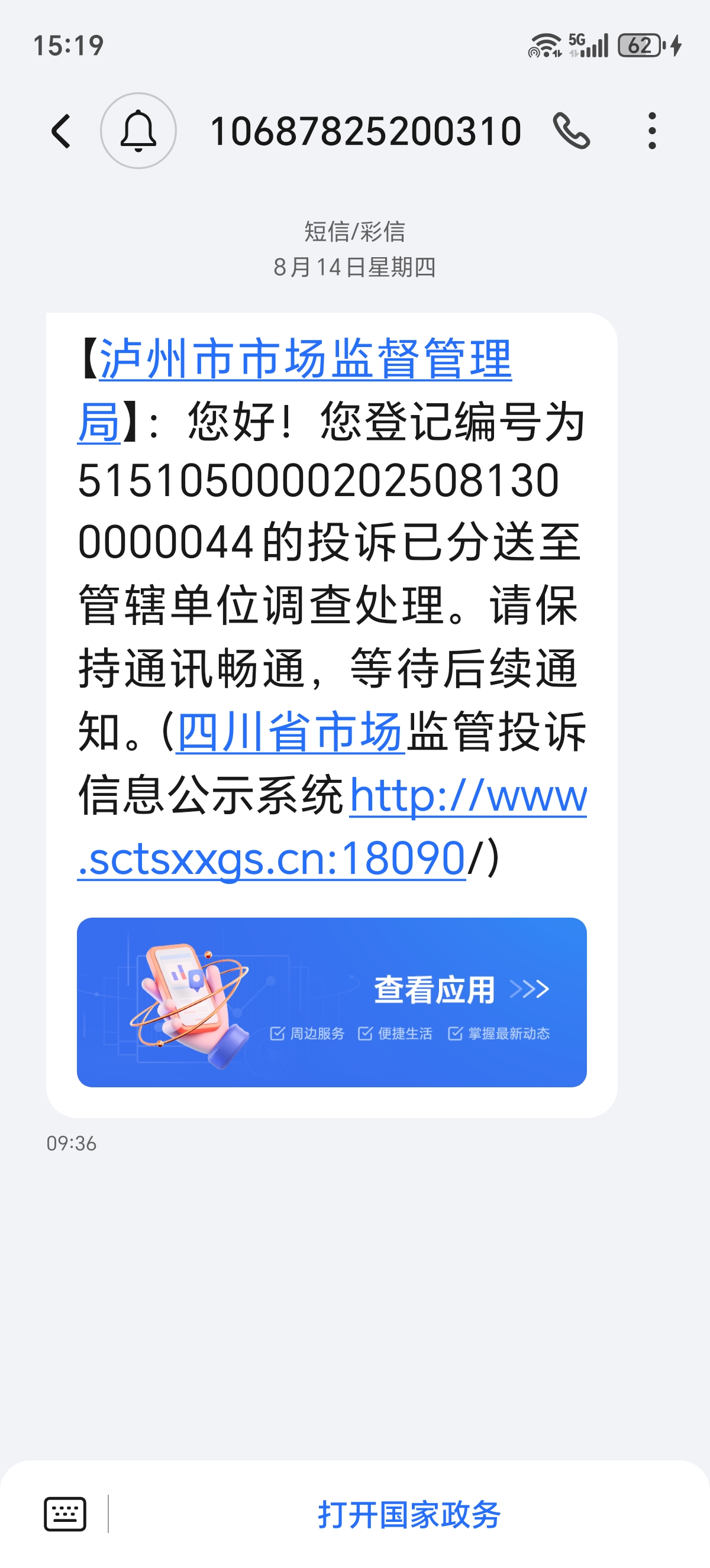Call the number 10687825200310
This screenshot has width=710, height=1568.
(571, 131)
